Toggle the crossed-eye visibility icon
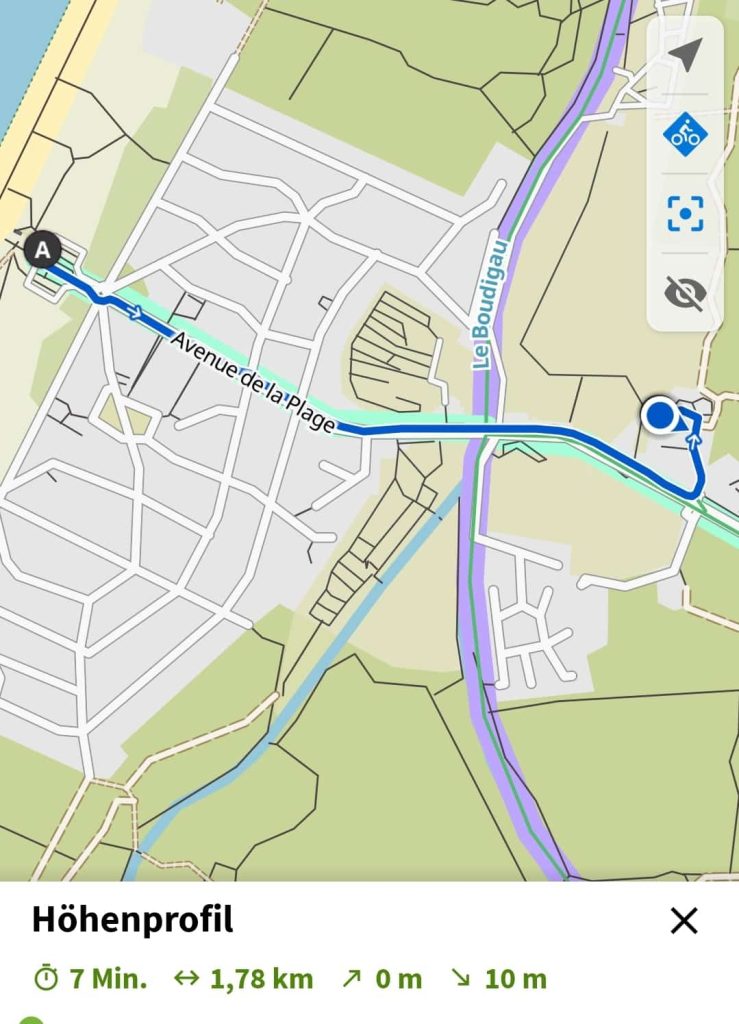Viewport: 739px width, 1024px height. (x=685, y=292)
